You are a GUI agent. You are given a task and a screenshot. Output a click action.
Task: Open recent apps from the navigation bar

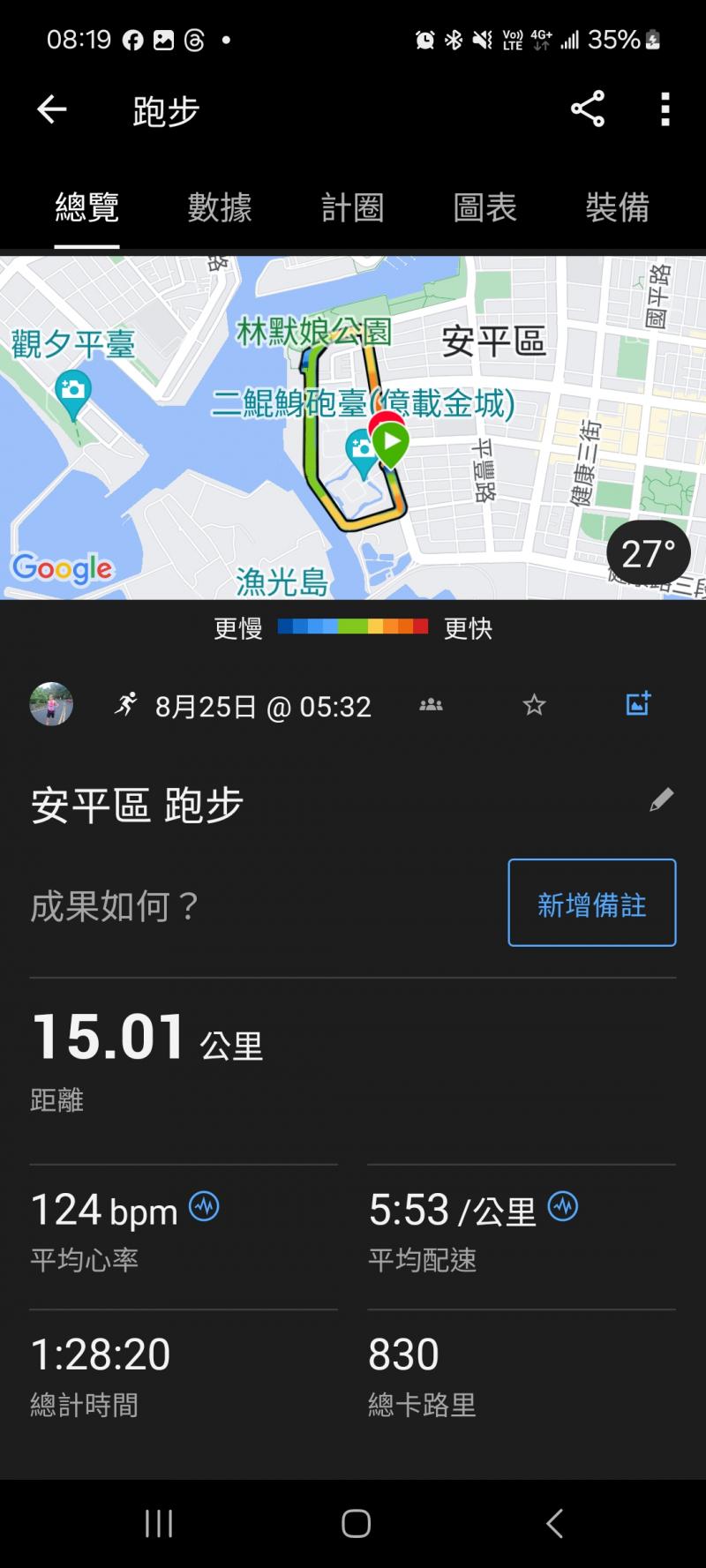coord(159,1523)
